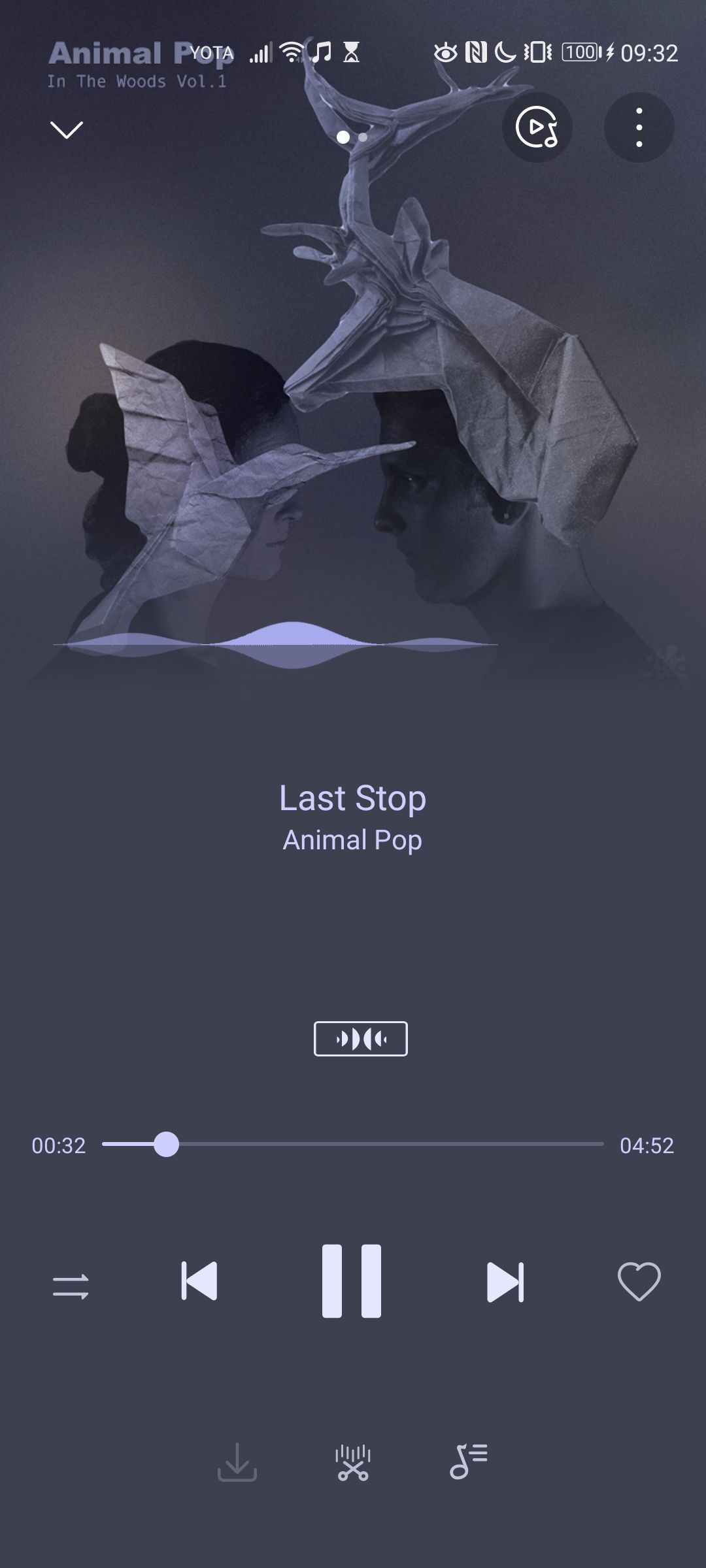
Task: Open the current playlist queue
Action: point(469,1461)
